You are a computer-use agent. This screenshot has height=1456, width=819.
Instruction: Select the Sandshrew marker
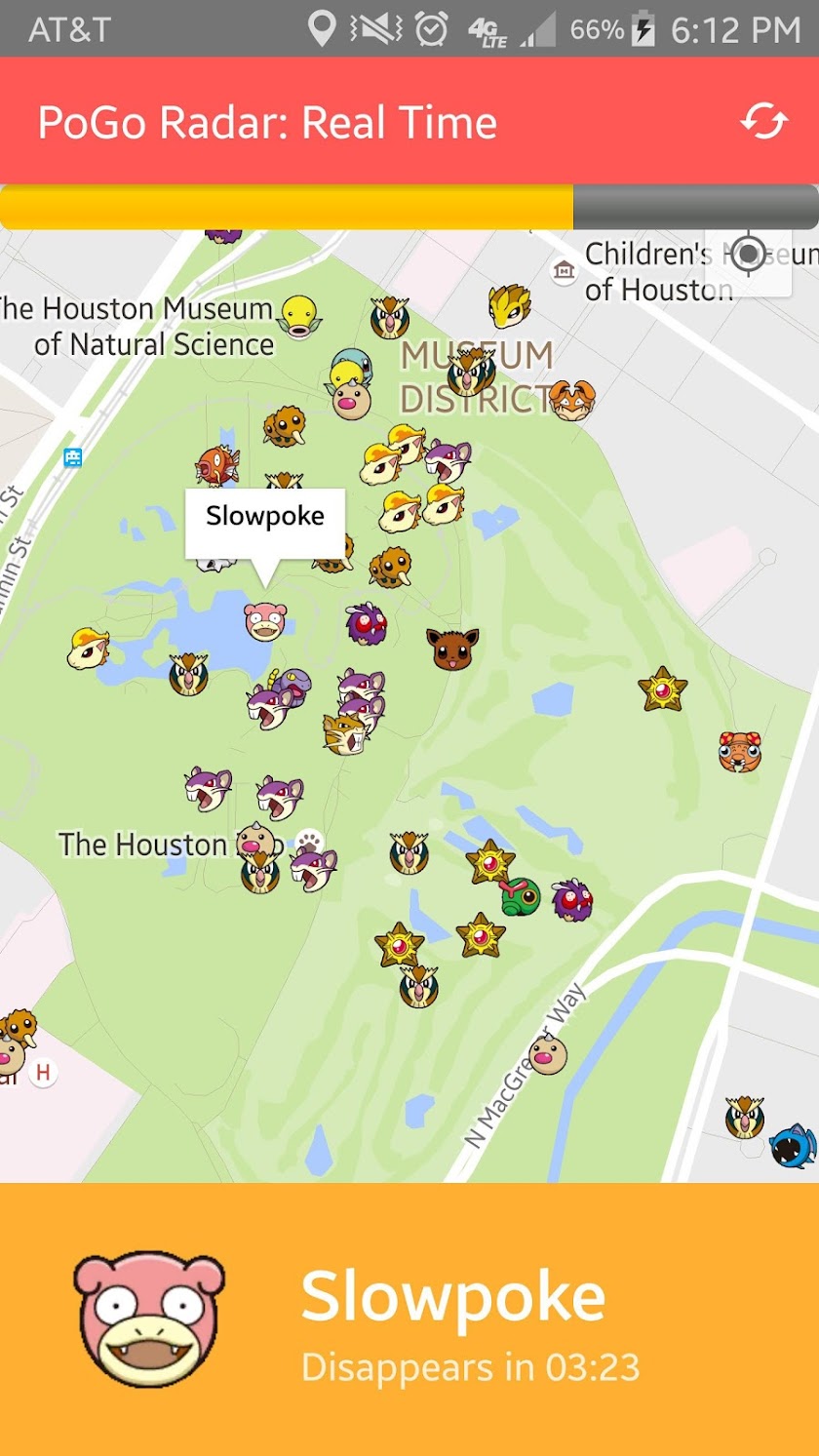[x=509, y=305]
